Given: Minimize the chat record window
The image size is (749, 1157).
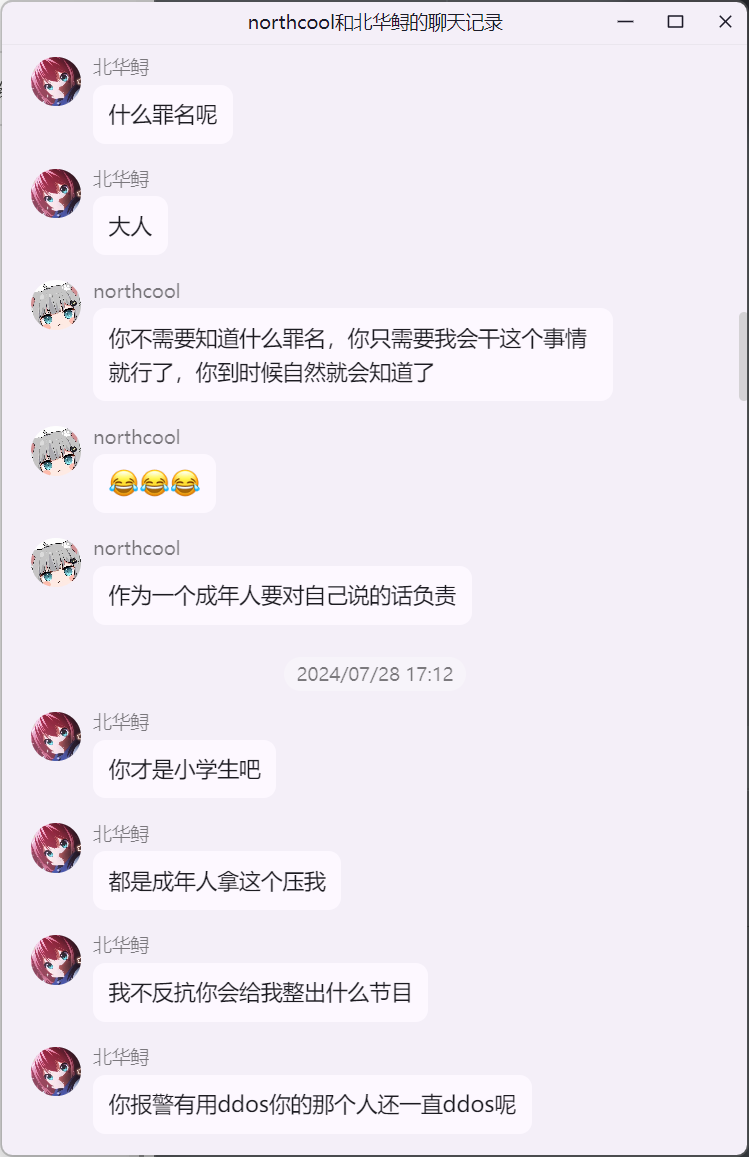Looking at the screenshot, I should 626,22.
